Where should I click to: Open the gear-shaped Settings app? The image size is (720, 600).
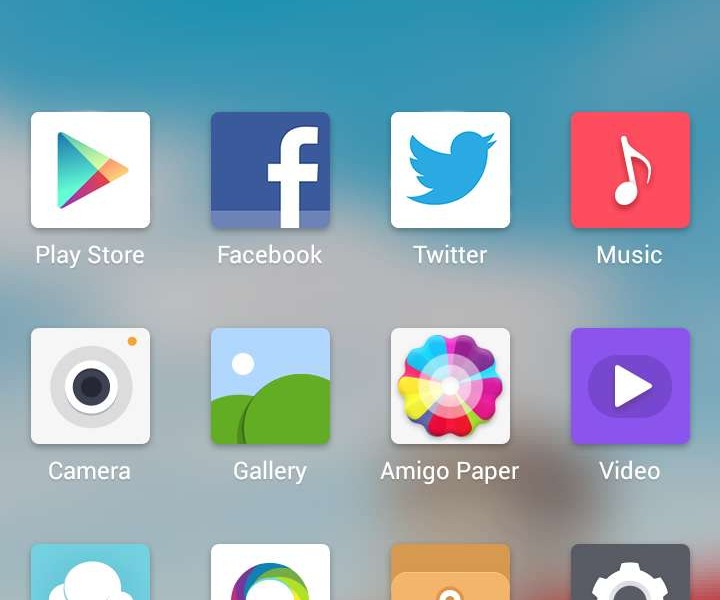pyautogui.click(x=630, y=575)
